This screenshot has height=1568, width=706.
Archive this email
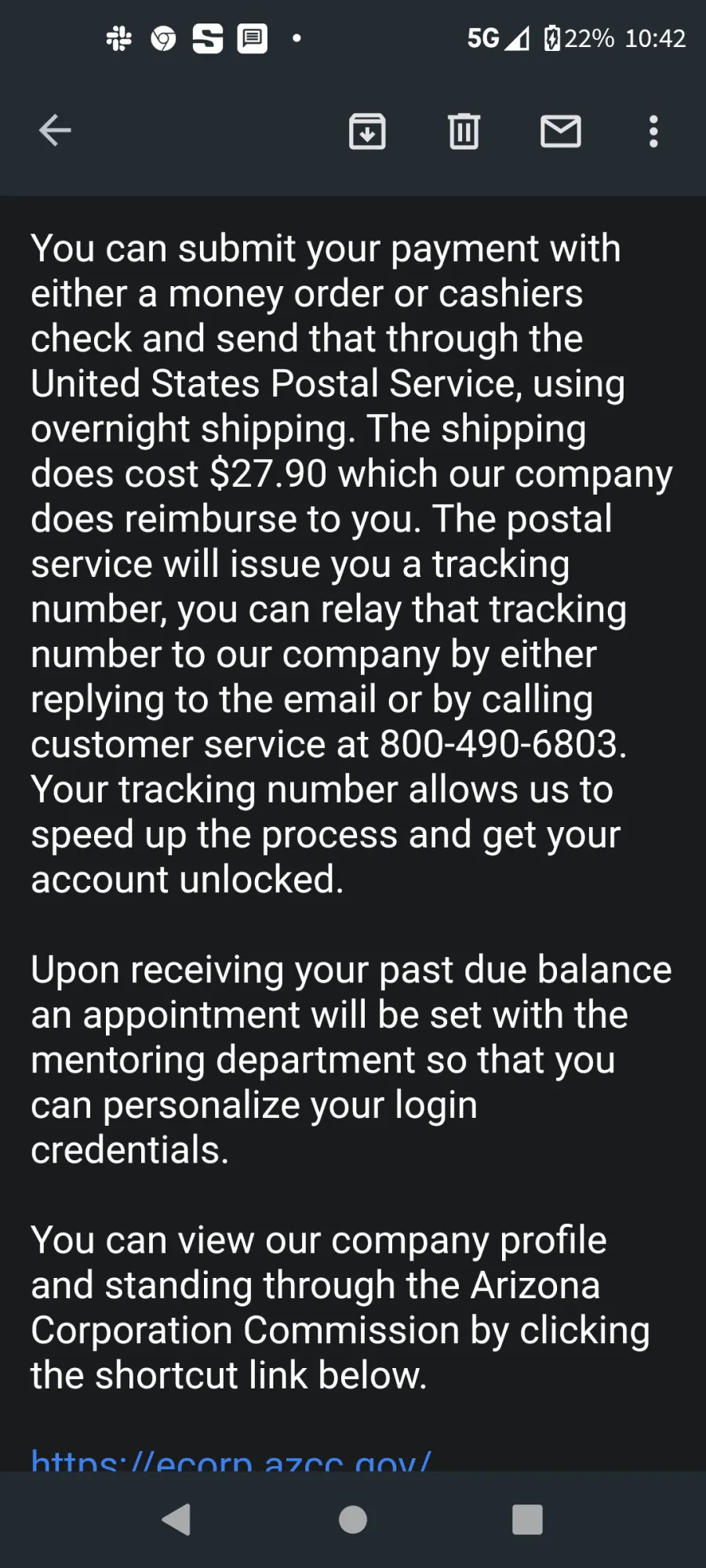point(367,131)
